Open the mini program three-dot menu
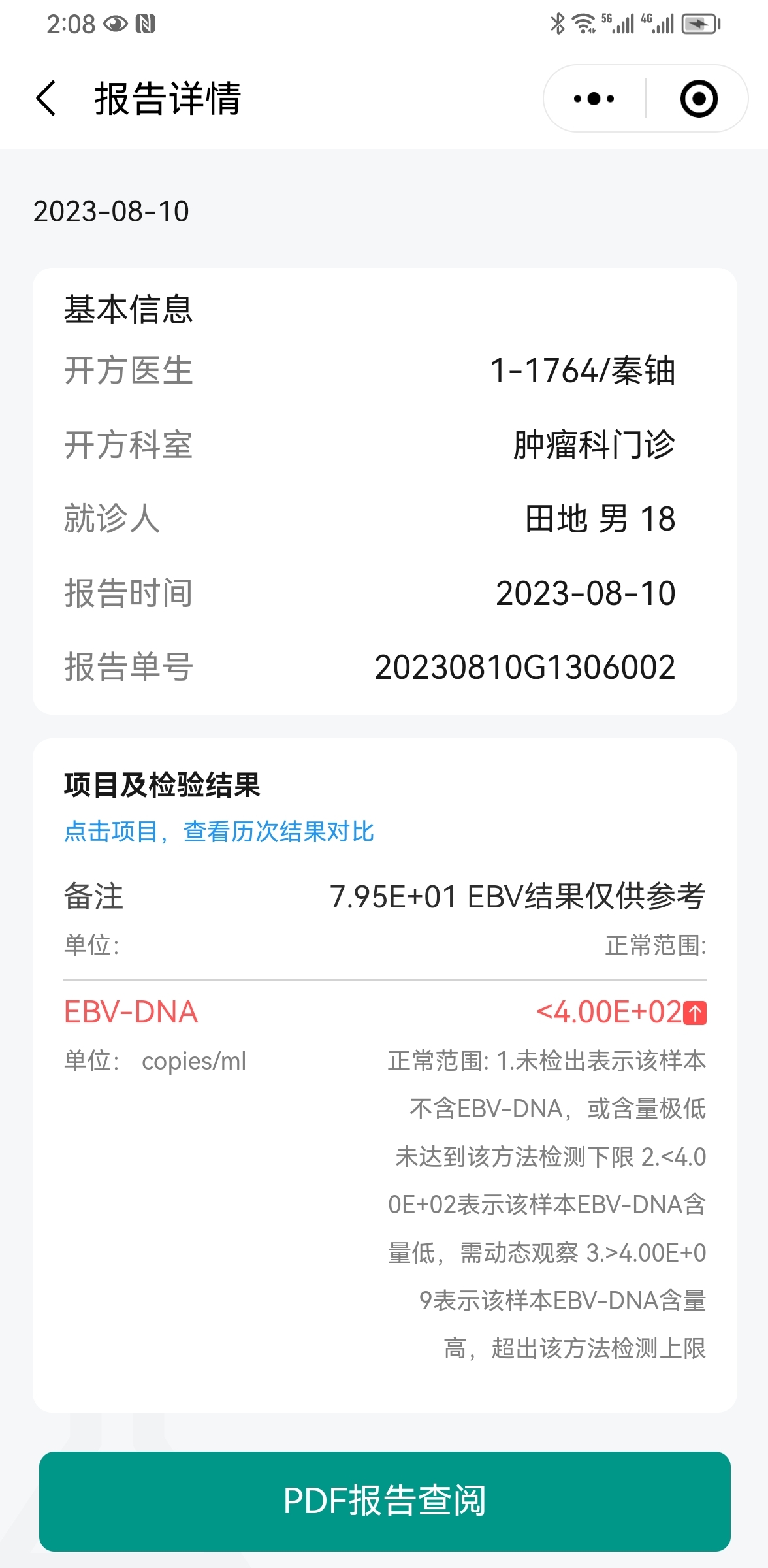 594,99
